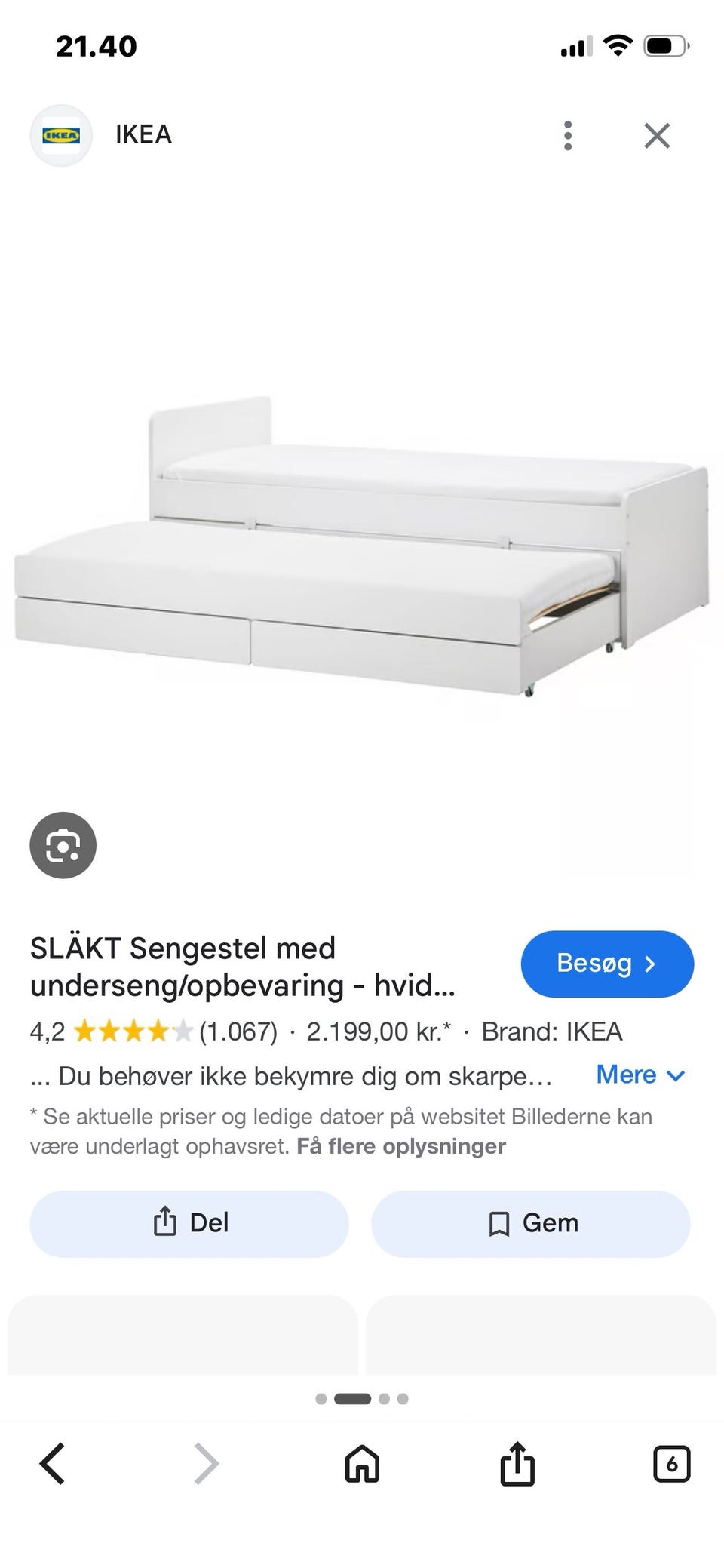Open the browser home page
This screenshot has height=1568, width=724.
(x=362, y=1464)
